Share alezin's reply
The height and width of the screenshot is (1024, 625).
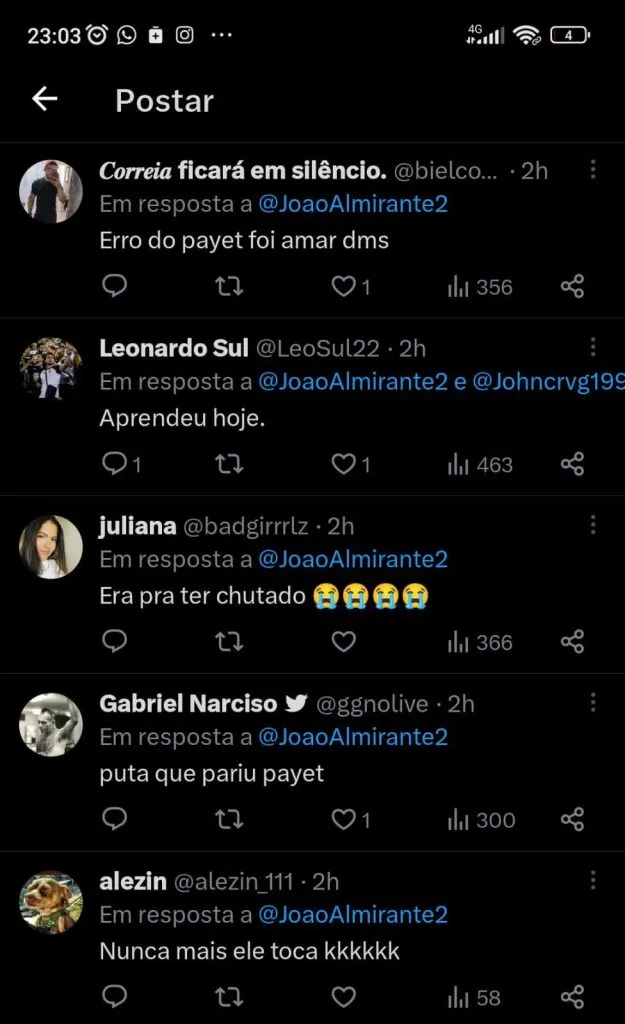(572, 997)
